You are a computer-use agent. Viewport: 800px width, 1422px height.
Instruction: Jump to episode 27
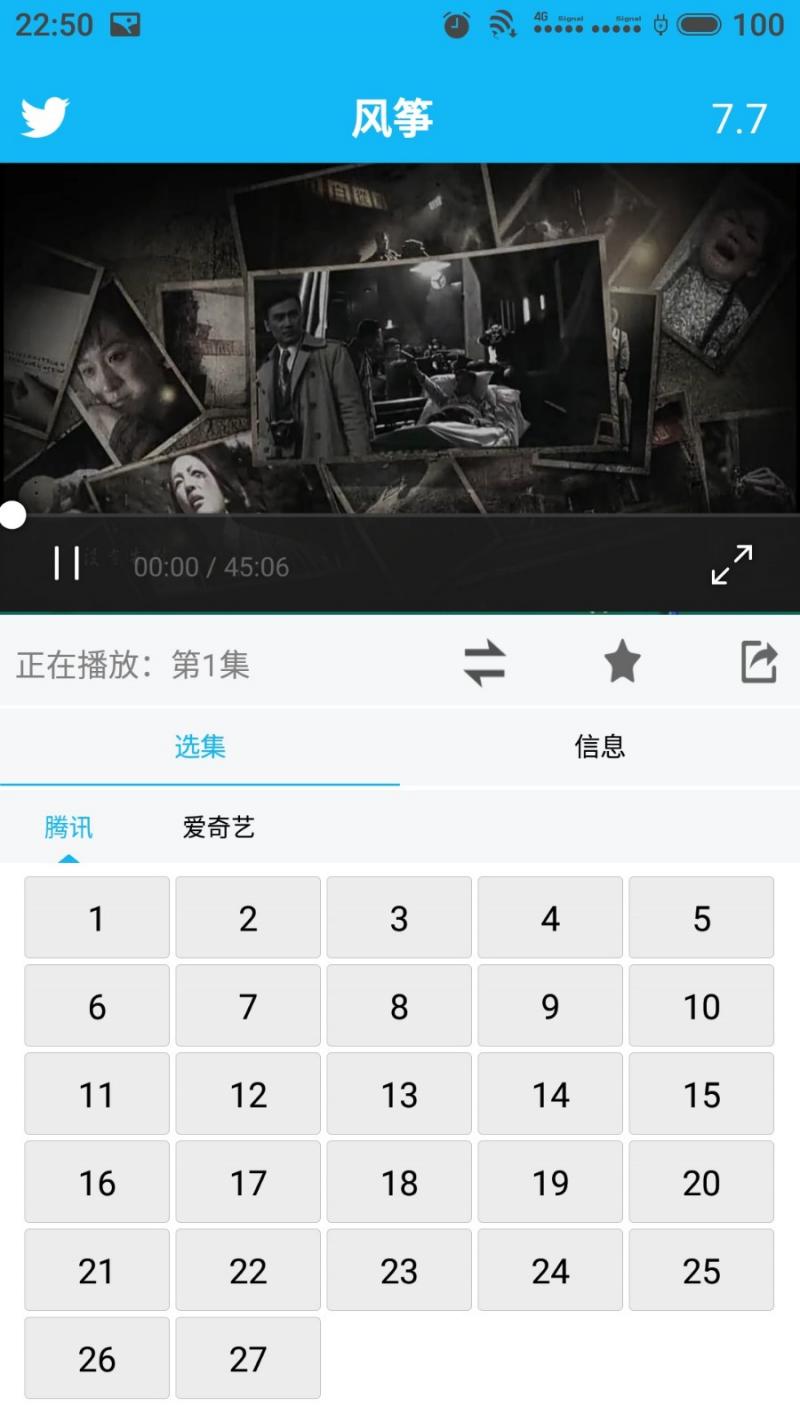pos(248,1358)
